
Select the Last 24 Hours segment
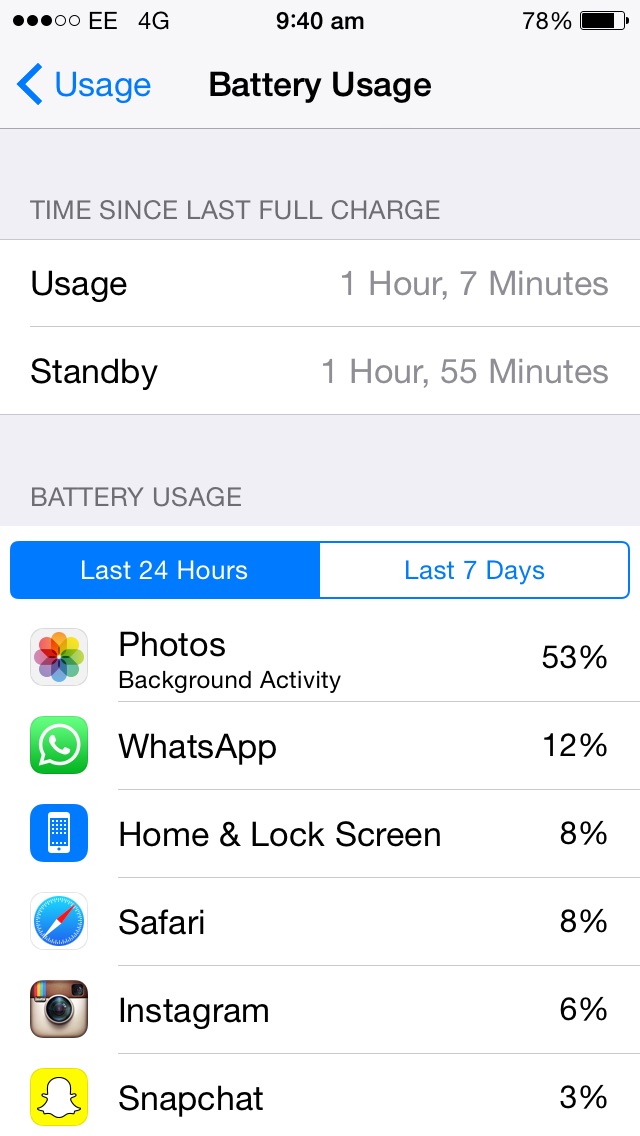[x=165, y=570]
